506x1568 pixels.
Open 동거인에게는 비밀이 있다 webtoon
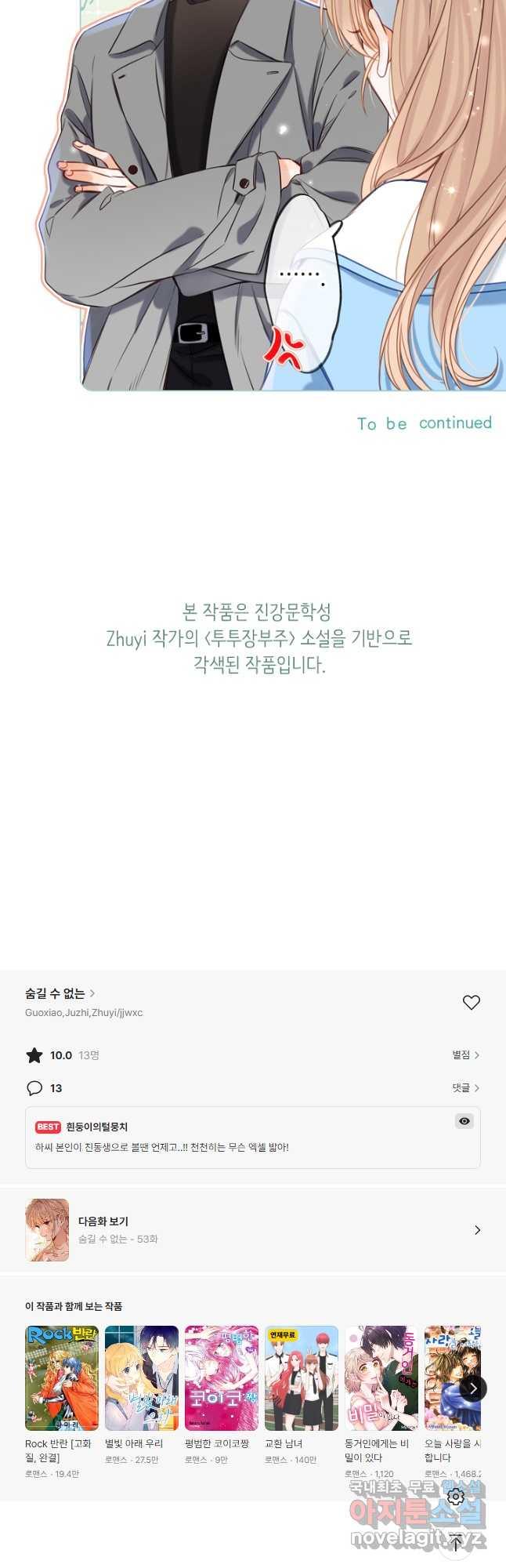coord(381,1378)
